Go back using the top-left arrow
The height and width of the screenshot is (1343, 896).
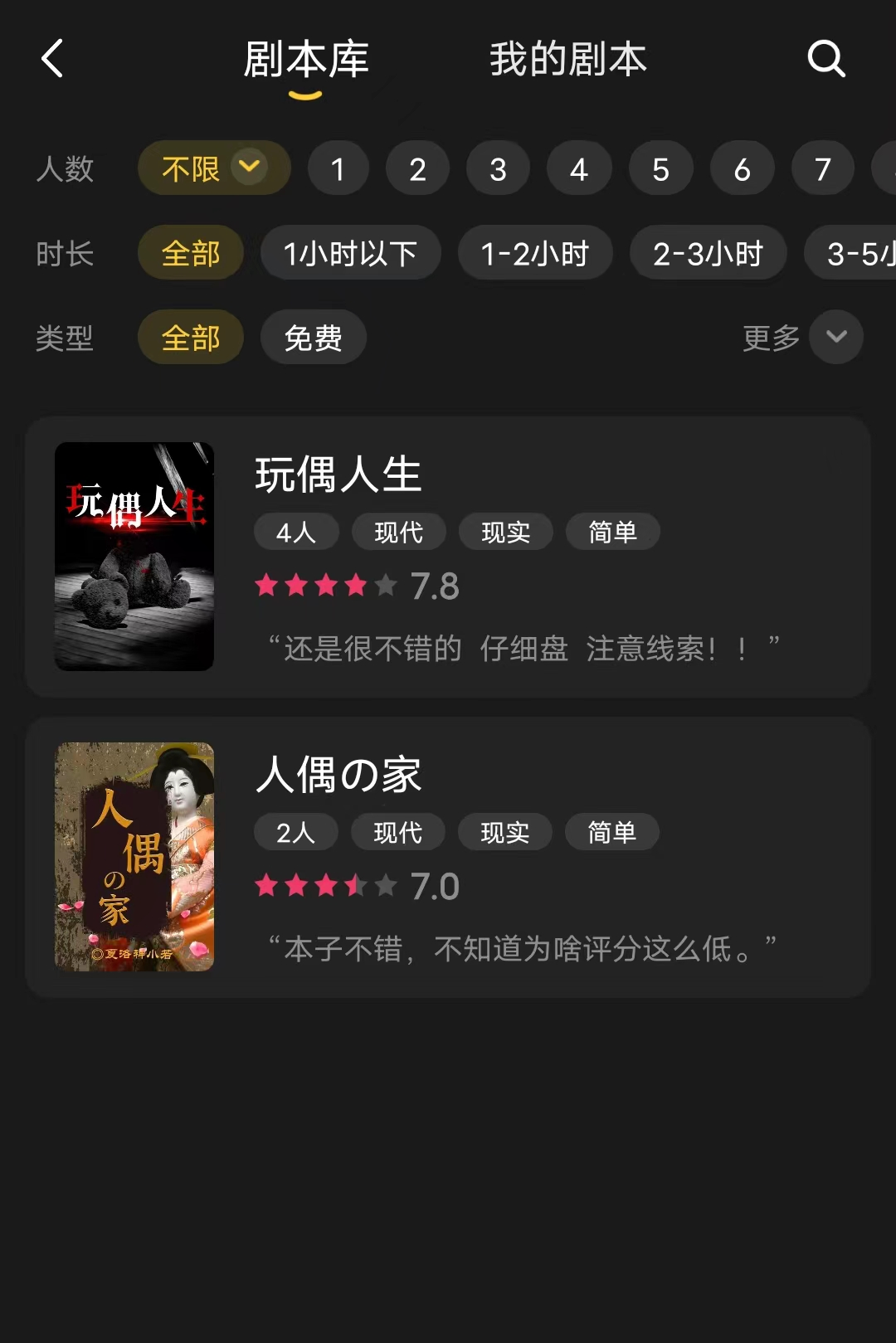(52, 59)
